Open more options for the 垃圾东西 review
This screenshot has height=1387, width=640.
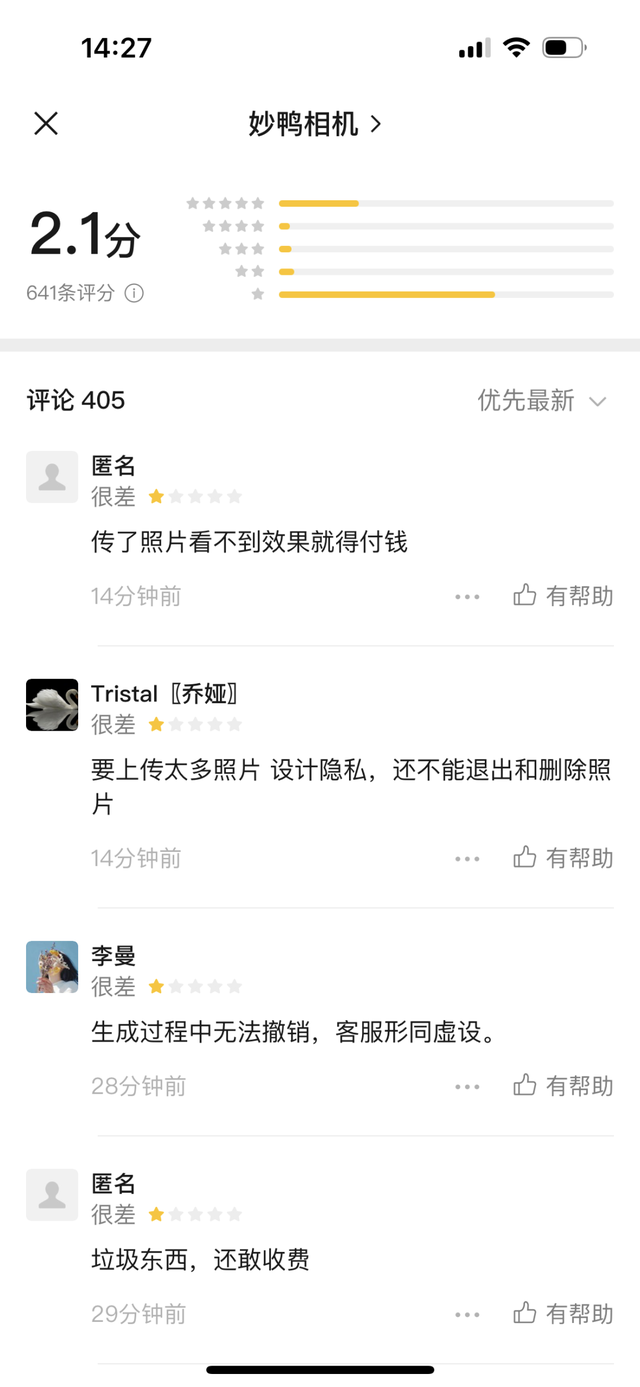pos(467,1315)
